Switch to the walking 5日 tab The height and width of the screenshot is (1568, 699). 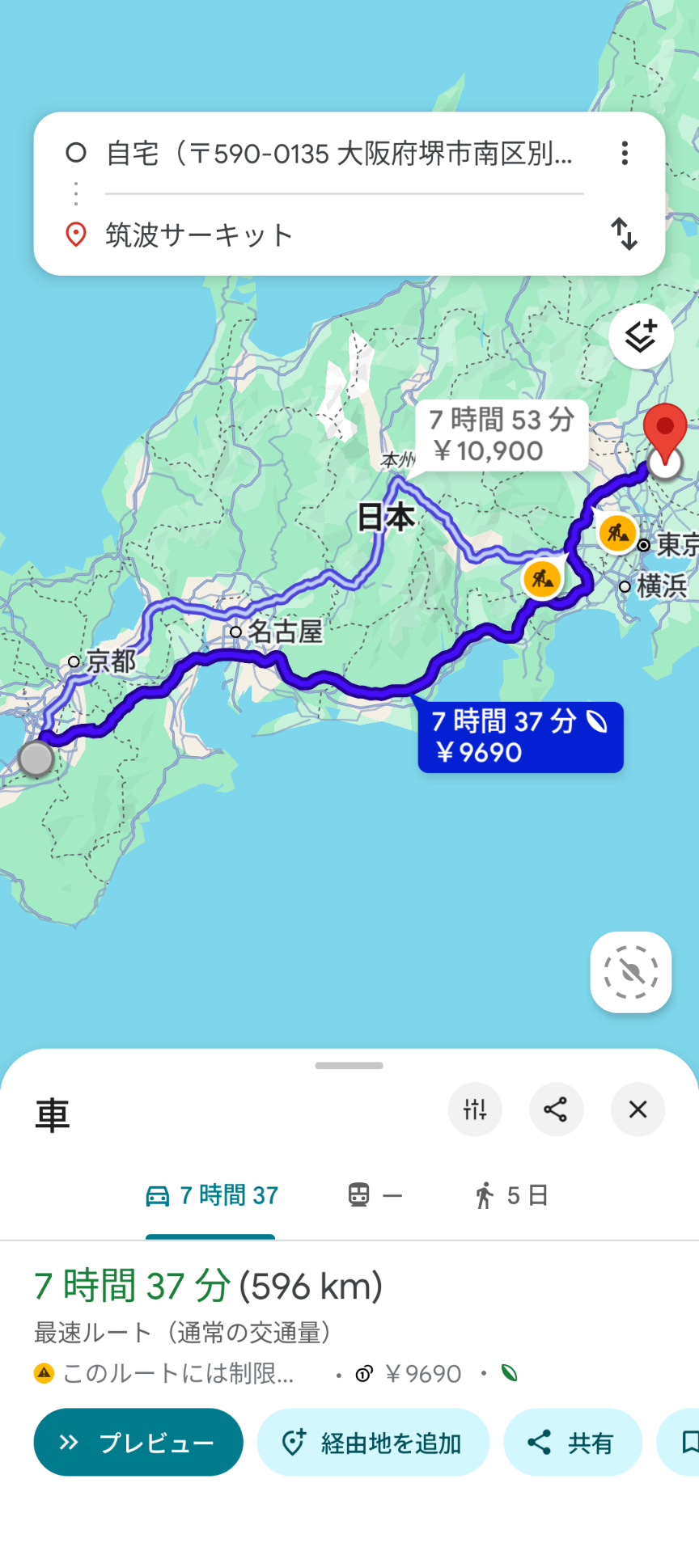pos(511,1195)
